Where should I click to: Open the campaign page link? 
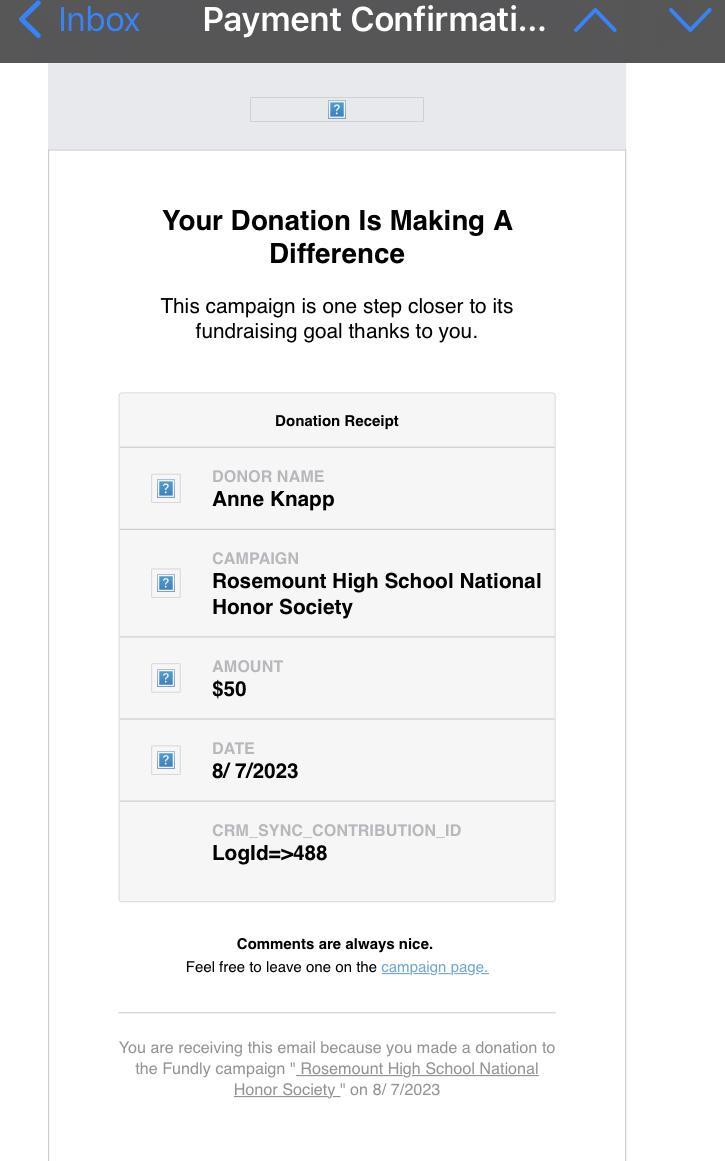[434, 967]
